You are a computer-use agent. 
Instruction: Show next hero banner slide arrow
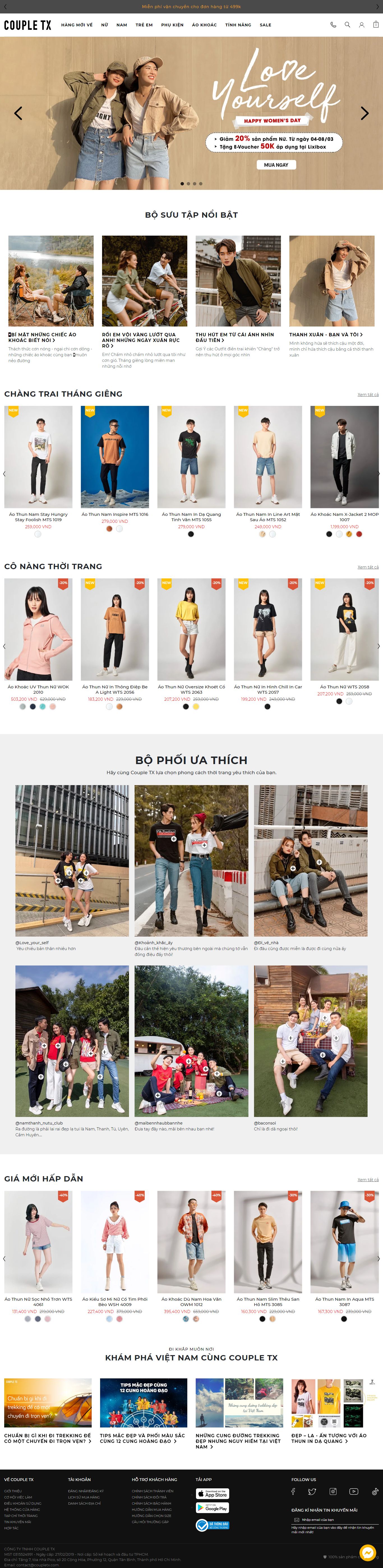pyautogui.click(x=364, y=113)
